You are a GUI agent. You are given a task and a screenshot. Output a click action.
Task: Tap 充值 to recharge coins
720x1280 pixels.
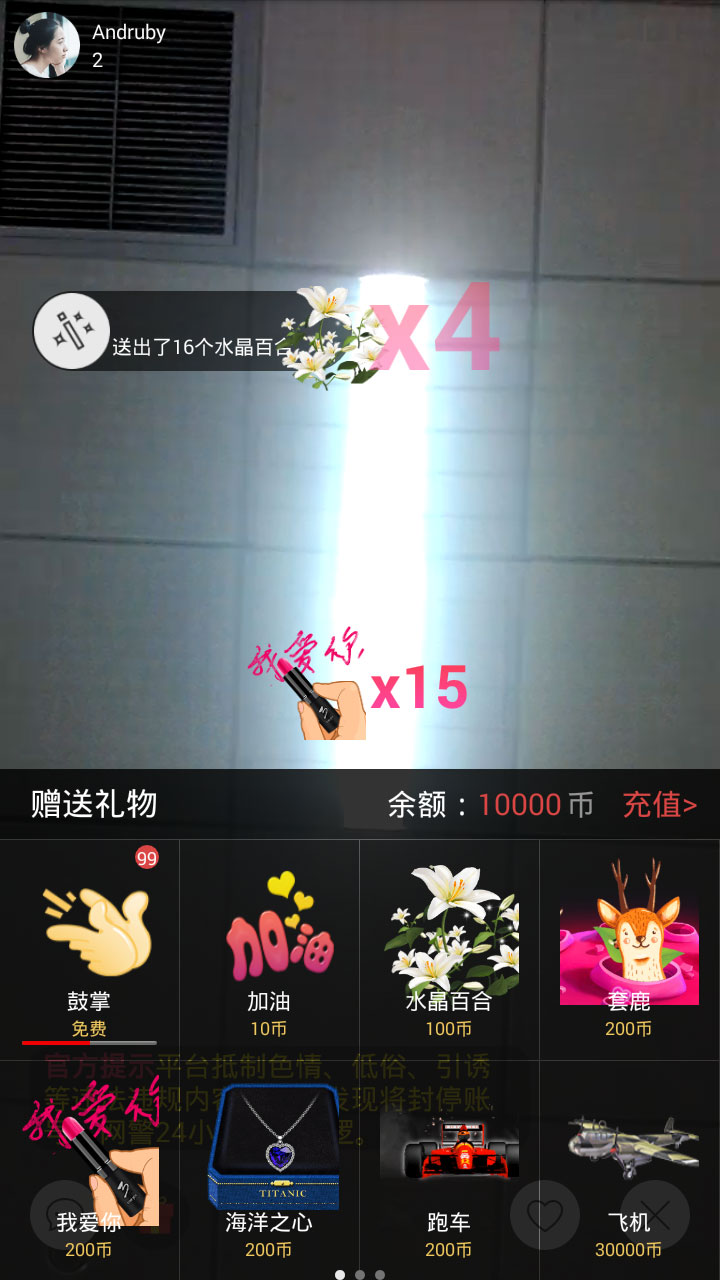click(x=659, y=805)
